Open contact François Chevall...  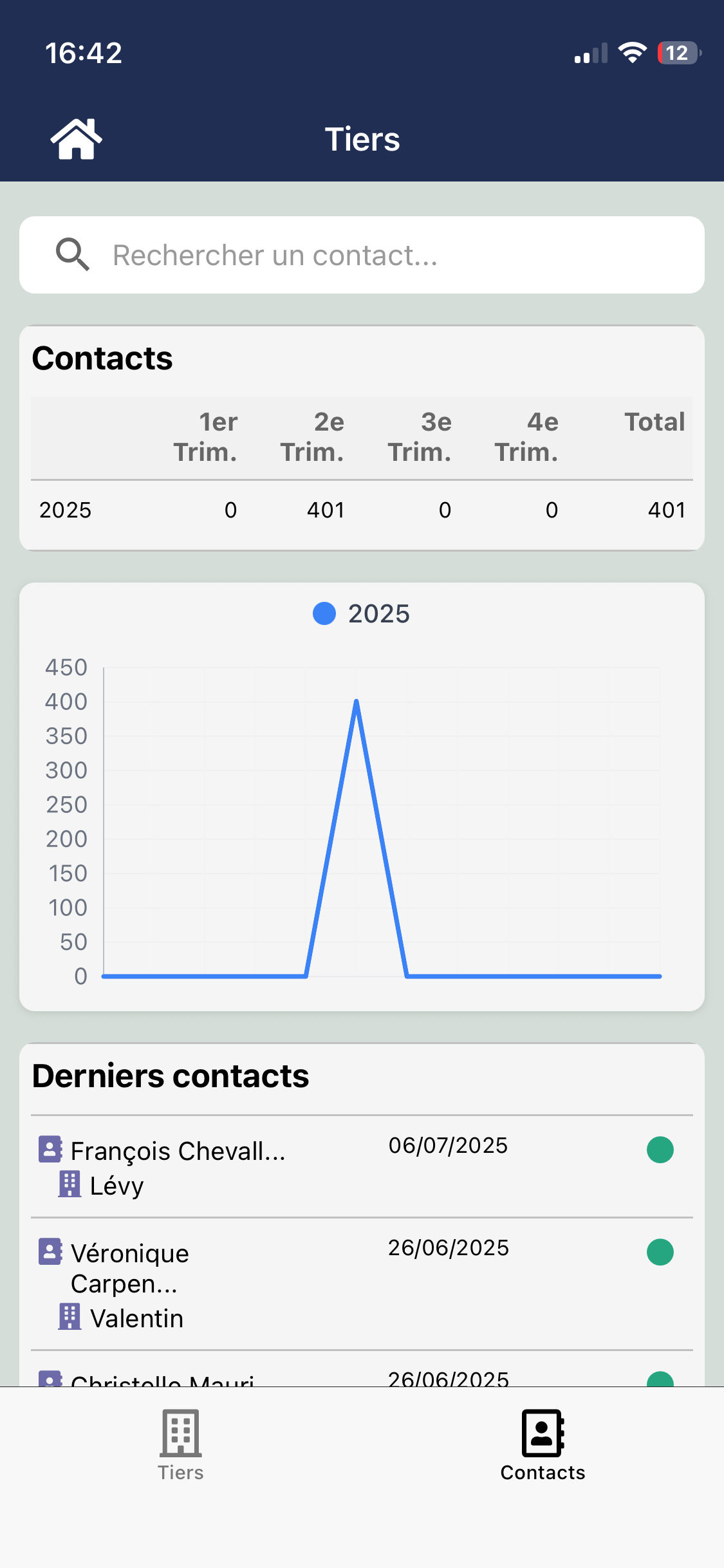(178, 1151)
